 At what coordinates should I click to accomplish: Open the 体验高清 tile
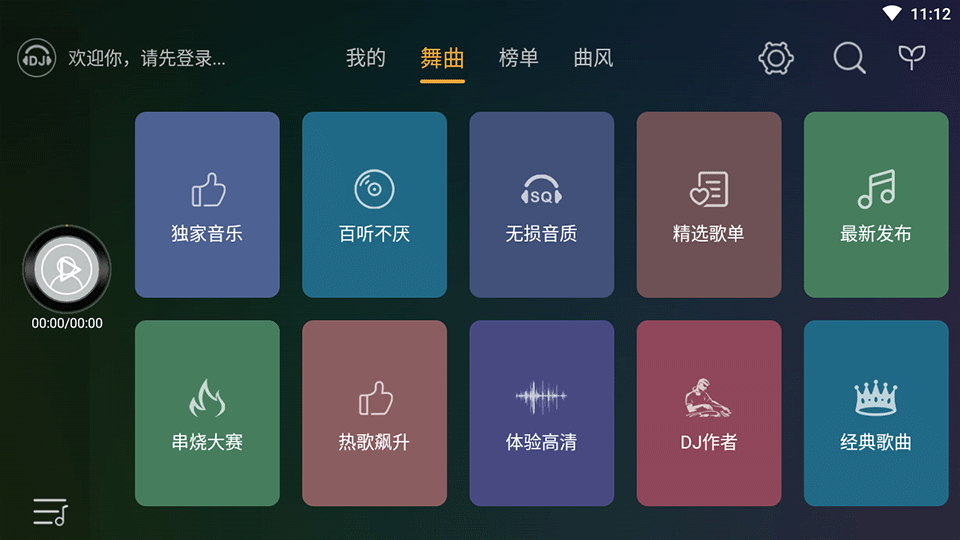point(541,413)
